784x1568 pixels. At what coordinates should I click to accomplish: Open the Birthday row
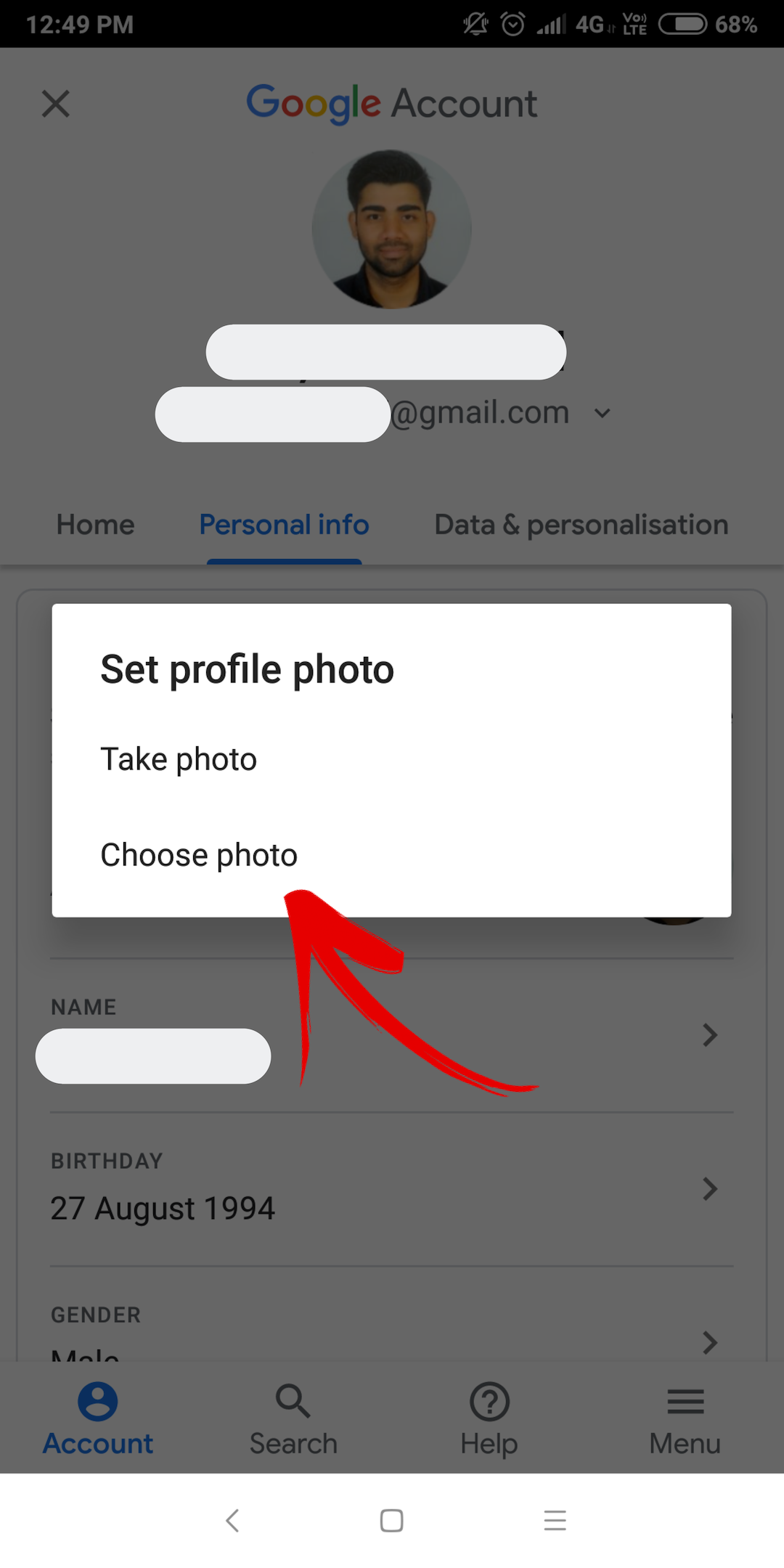[x=391, y=1190]
